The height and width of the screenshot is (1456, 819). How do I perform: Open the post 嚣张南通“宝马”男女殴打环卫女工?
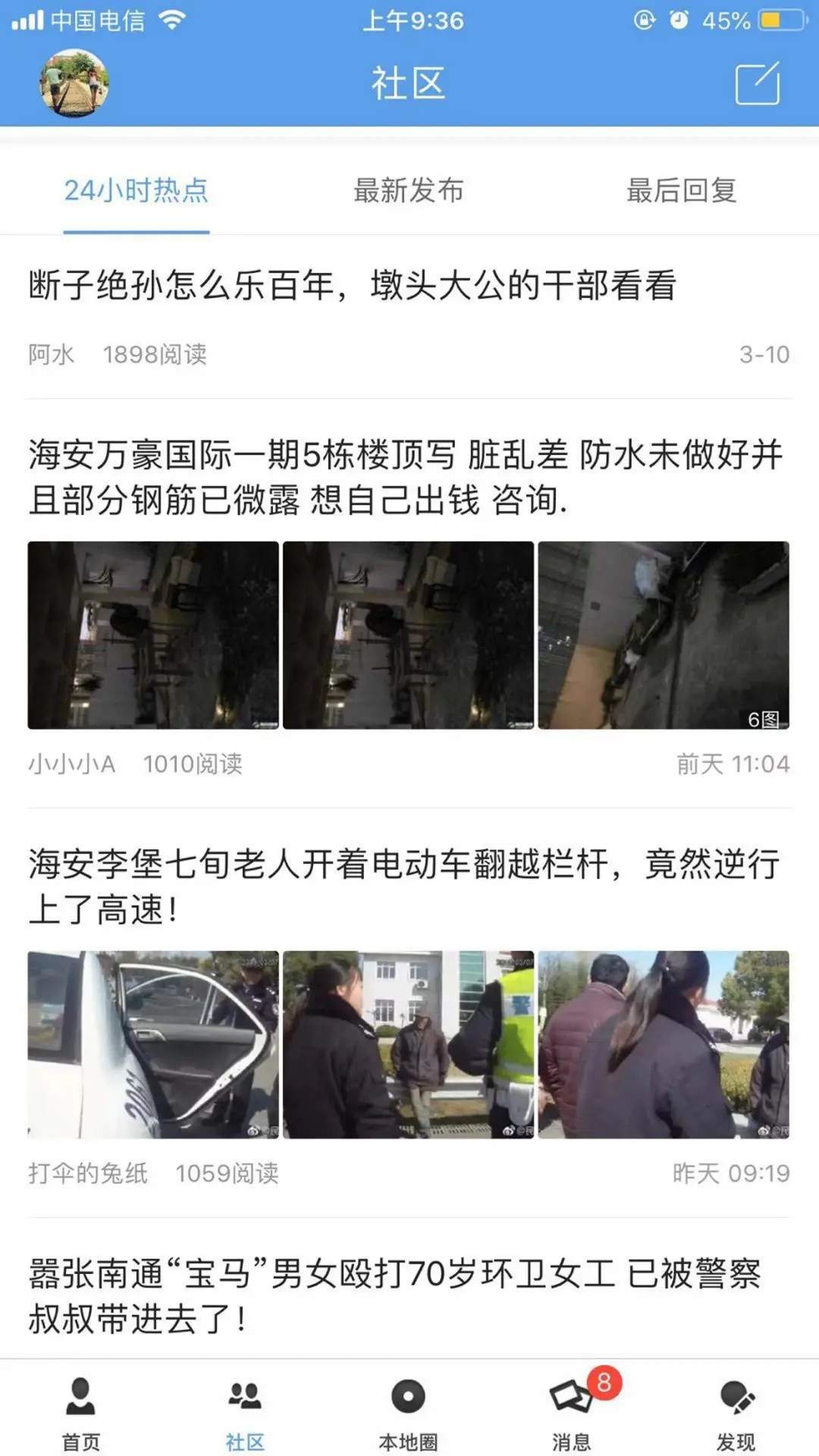pyautogui.click(x=394, y=1296)
